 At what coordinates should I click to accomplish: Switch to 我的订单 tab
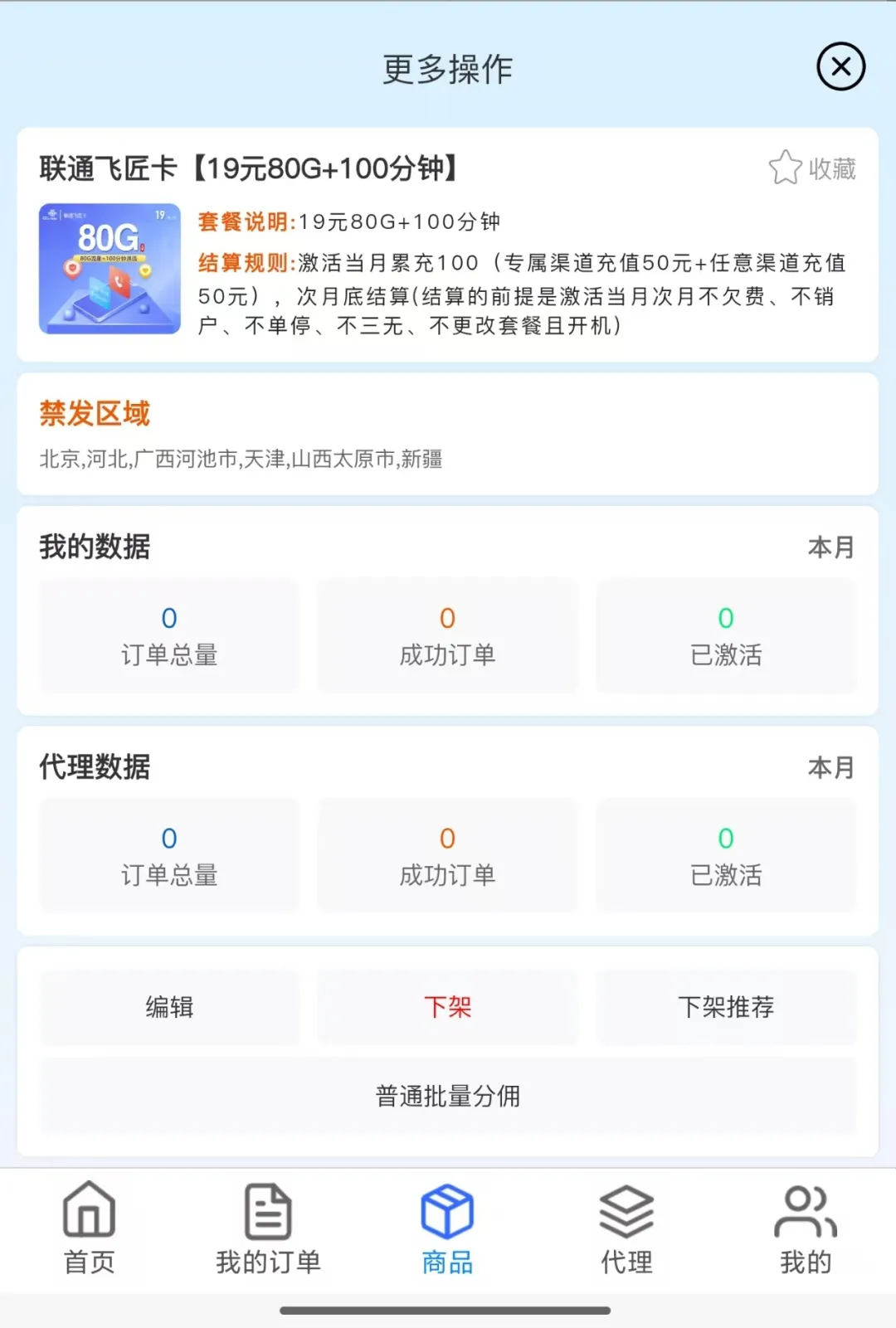[268, 1228]
